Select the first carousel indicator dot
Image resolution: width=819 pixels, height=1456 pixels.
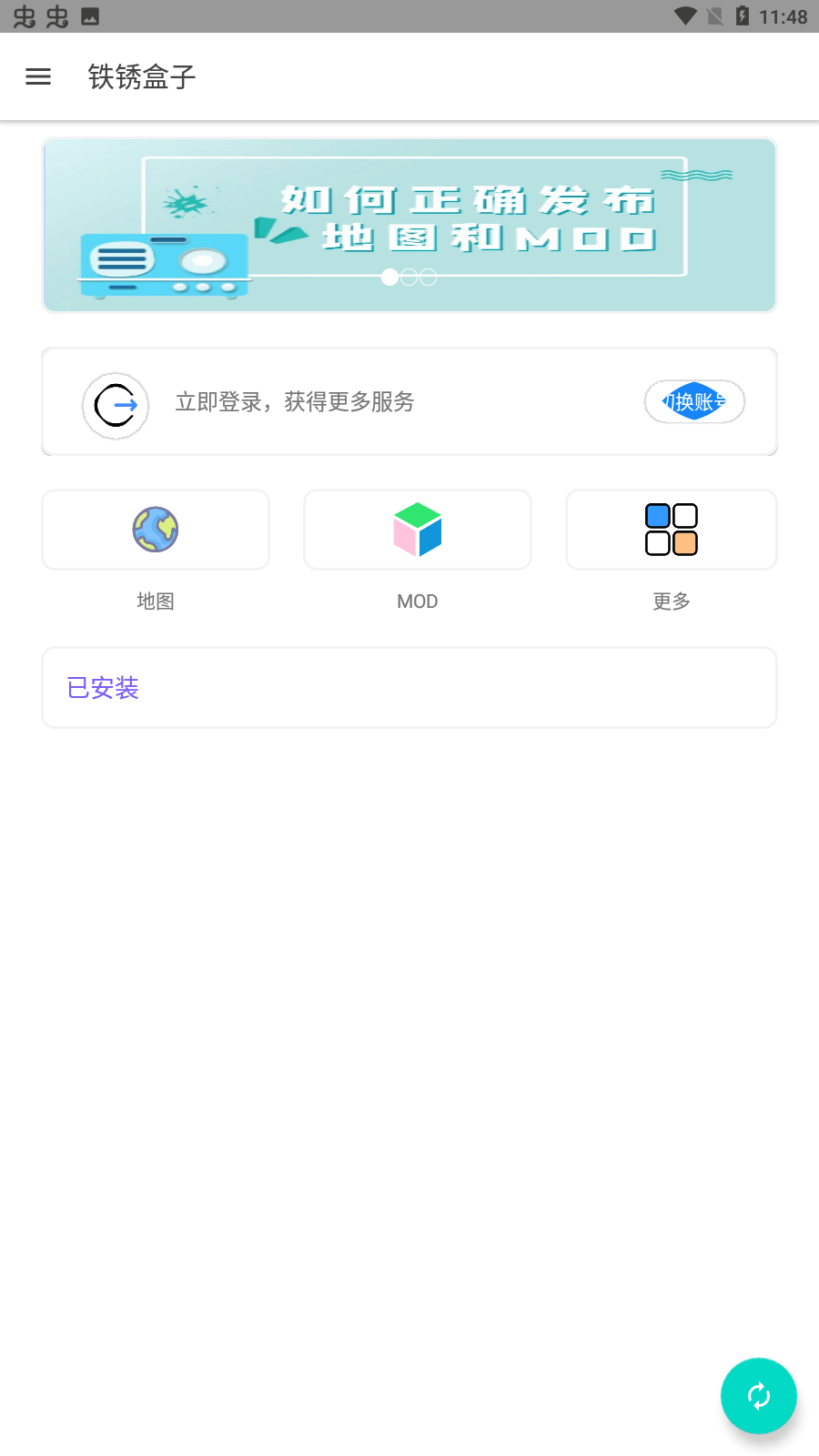(389, 277)
